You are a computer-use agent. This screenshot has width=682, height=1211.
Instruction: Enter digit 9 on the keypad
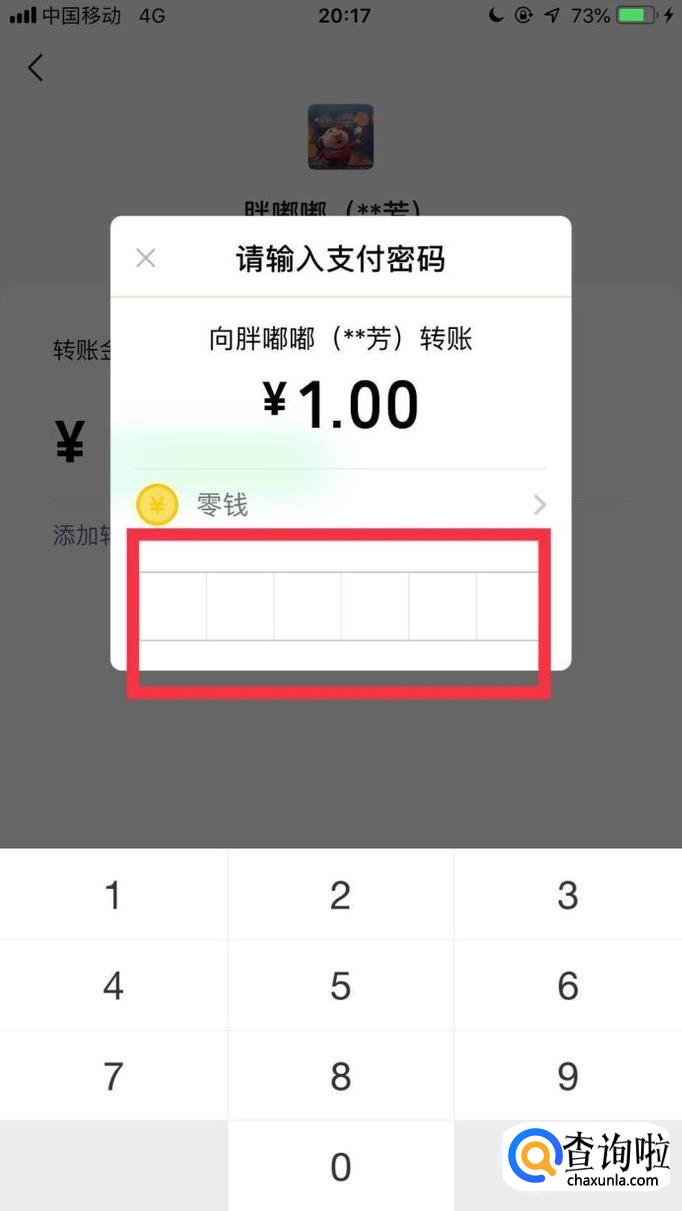pyautogui.click(x=568, y=1076)
